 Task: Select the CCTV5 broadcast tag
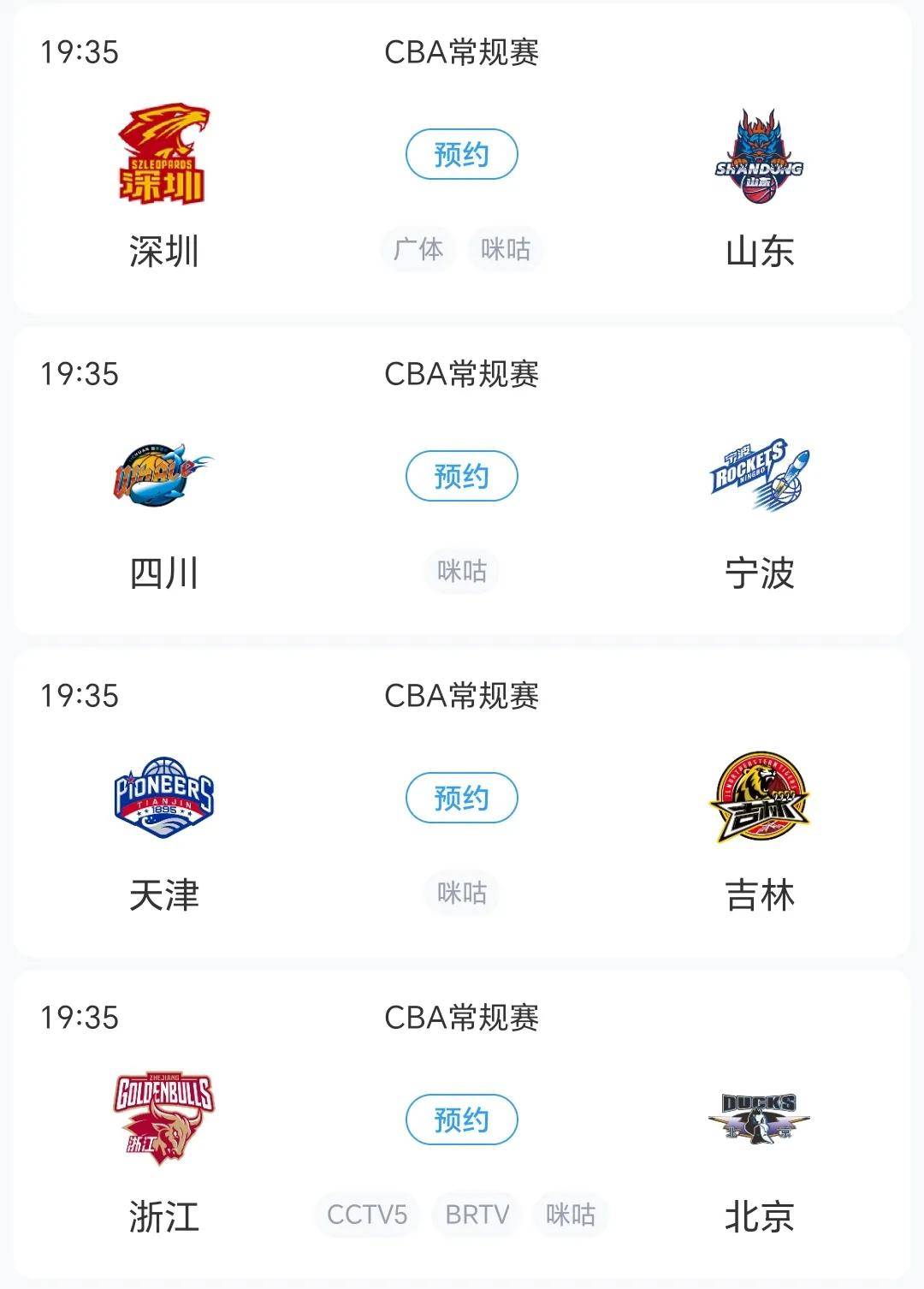pyautogui.click(x=366, y=1214)
